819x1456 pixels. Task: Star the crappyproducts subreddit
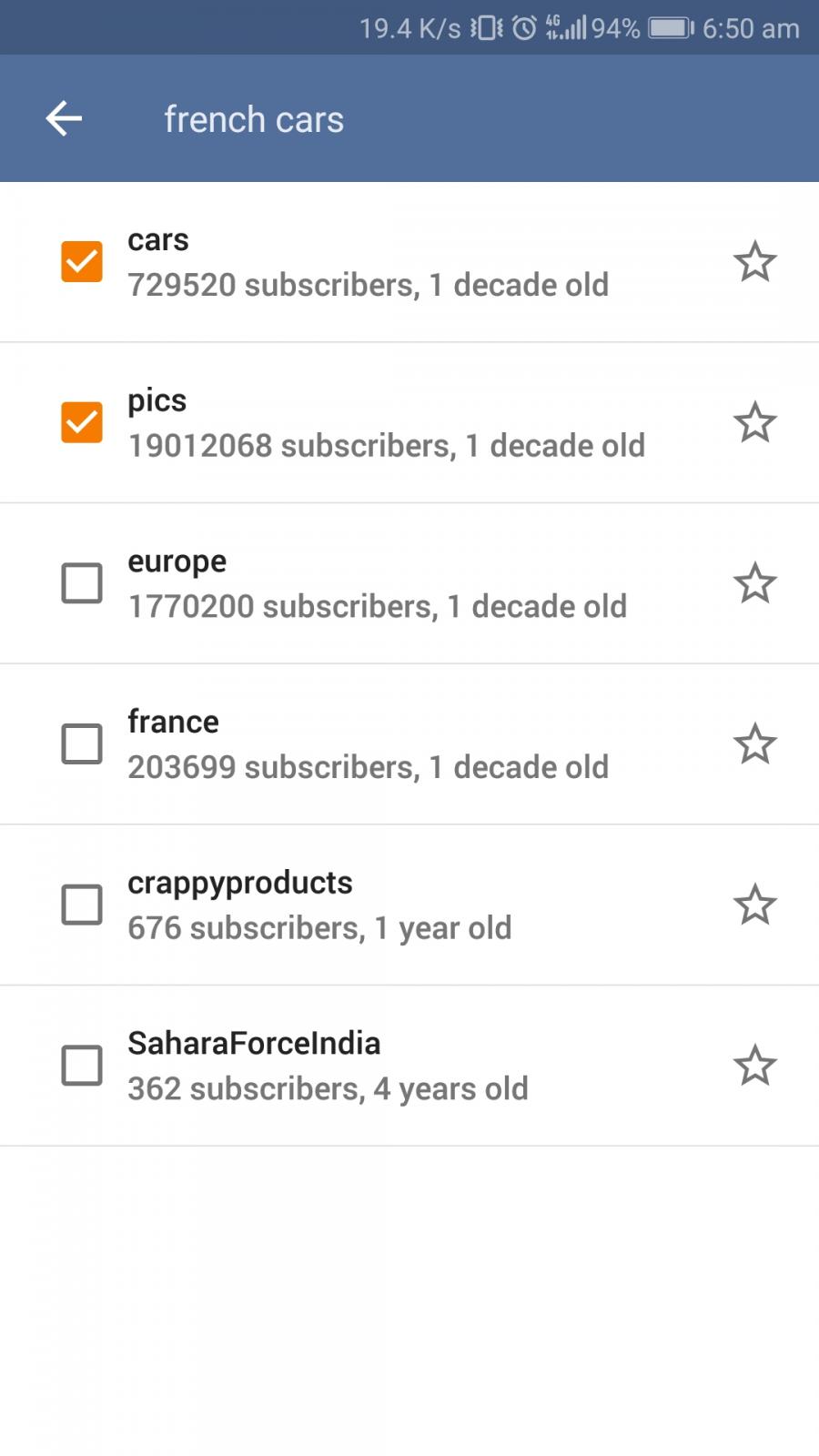pos(755,904)
